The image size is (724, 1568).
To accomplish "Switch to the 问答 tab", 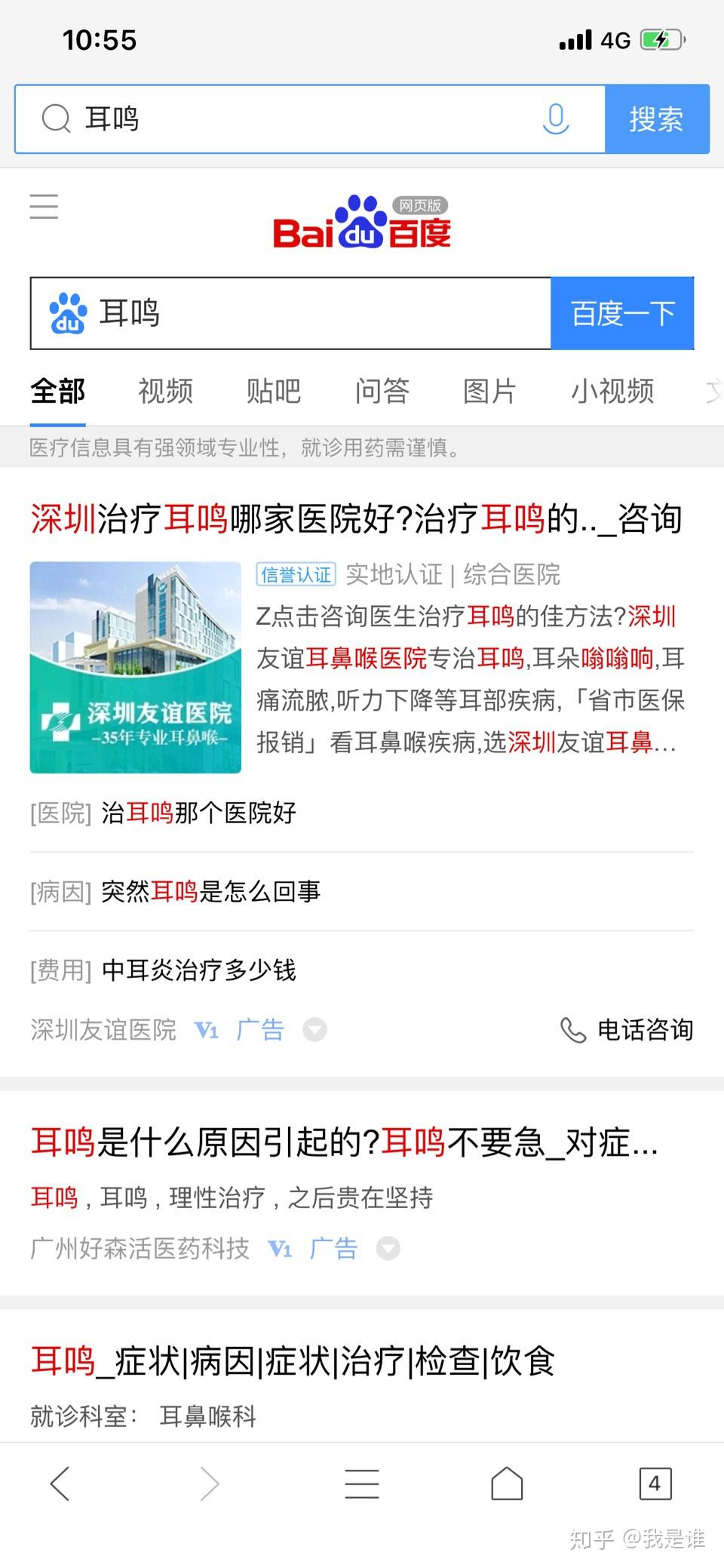I will (x=382, y=391).
